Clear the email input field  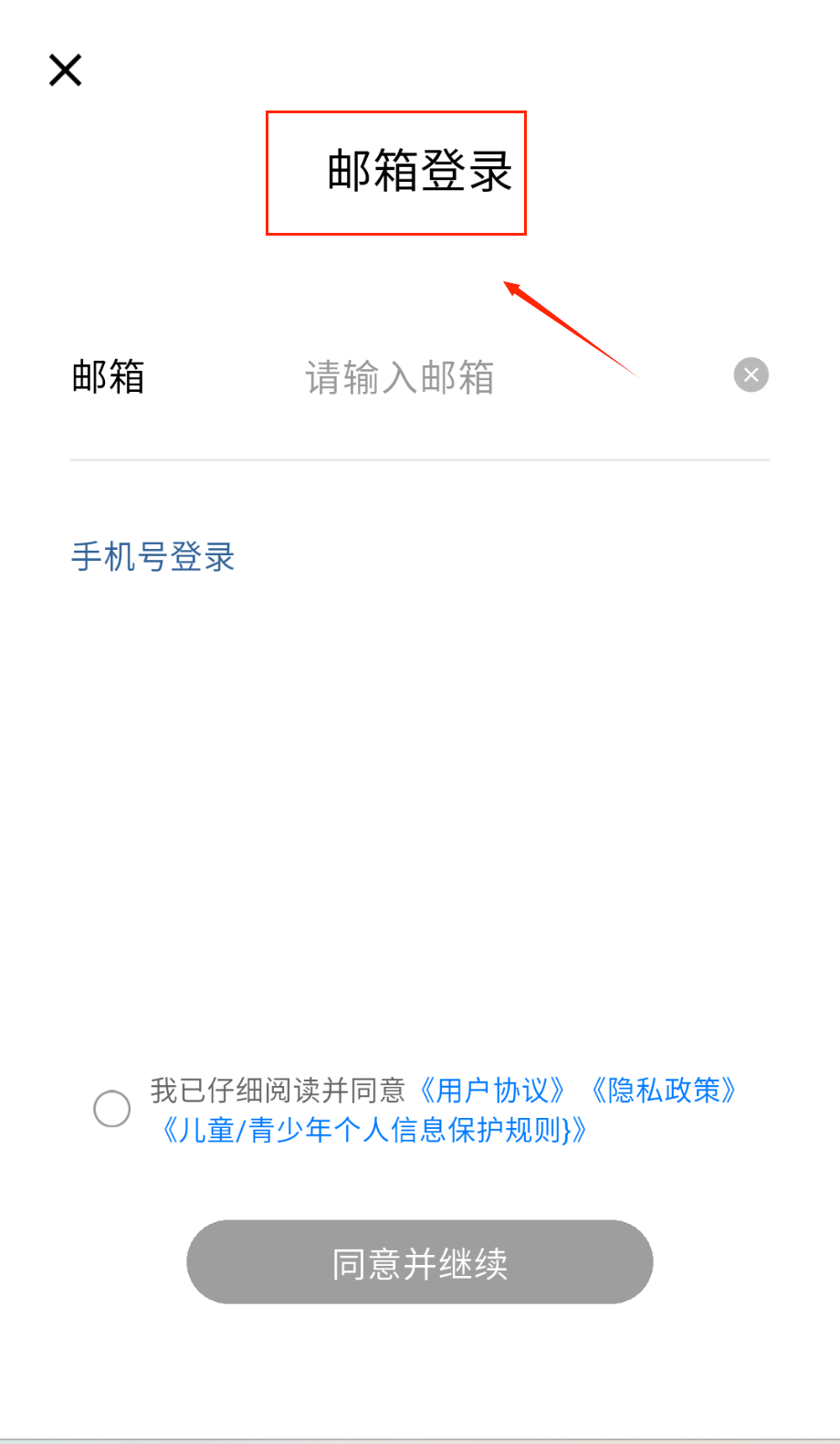[x=751, y=374]
